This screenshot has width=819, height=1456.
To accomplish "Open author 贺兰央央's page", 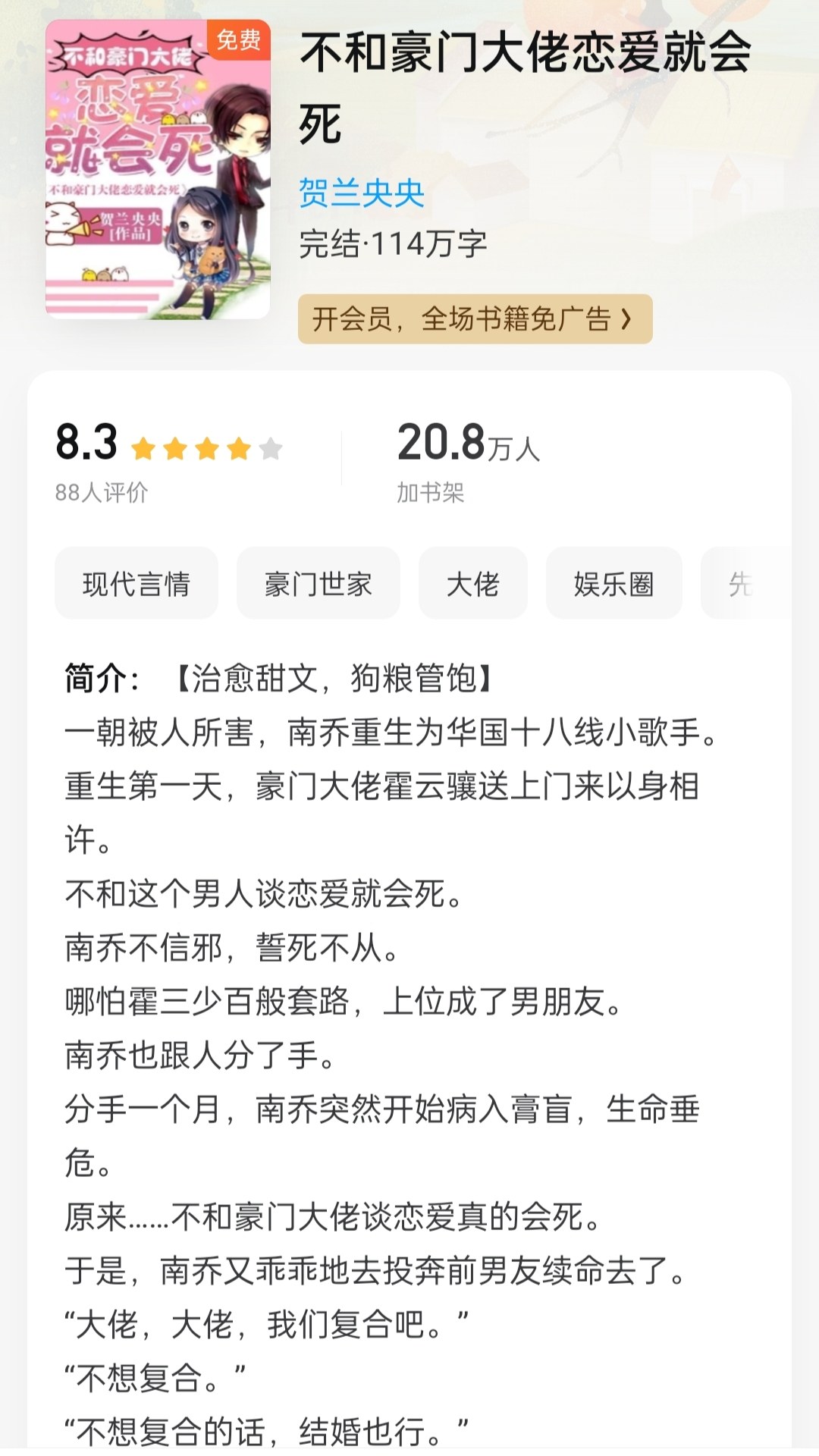I will click(x=362, y=193).
